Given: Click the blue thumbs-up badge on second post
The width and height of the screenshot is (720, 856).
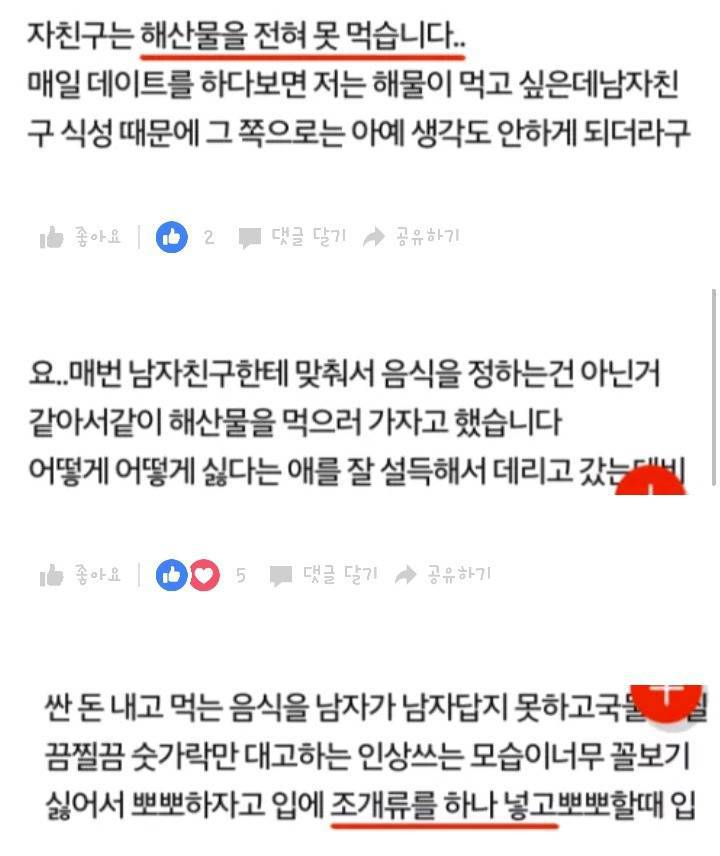Looking at the screenshot, I should point(170,573).
